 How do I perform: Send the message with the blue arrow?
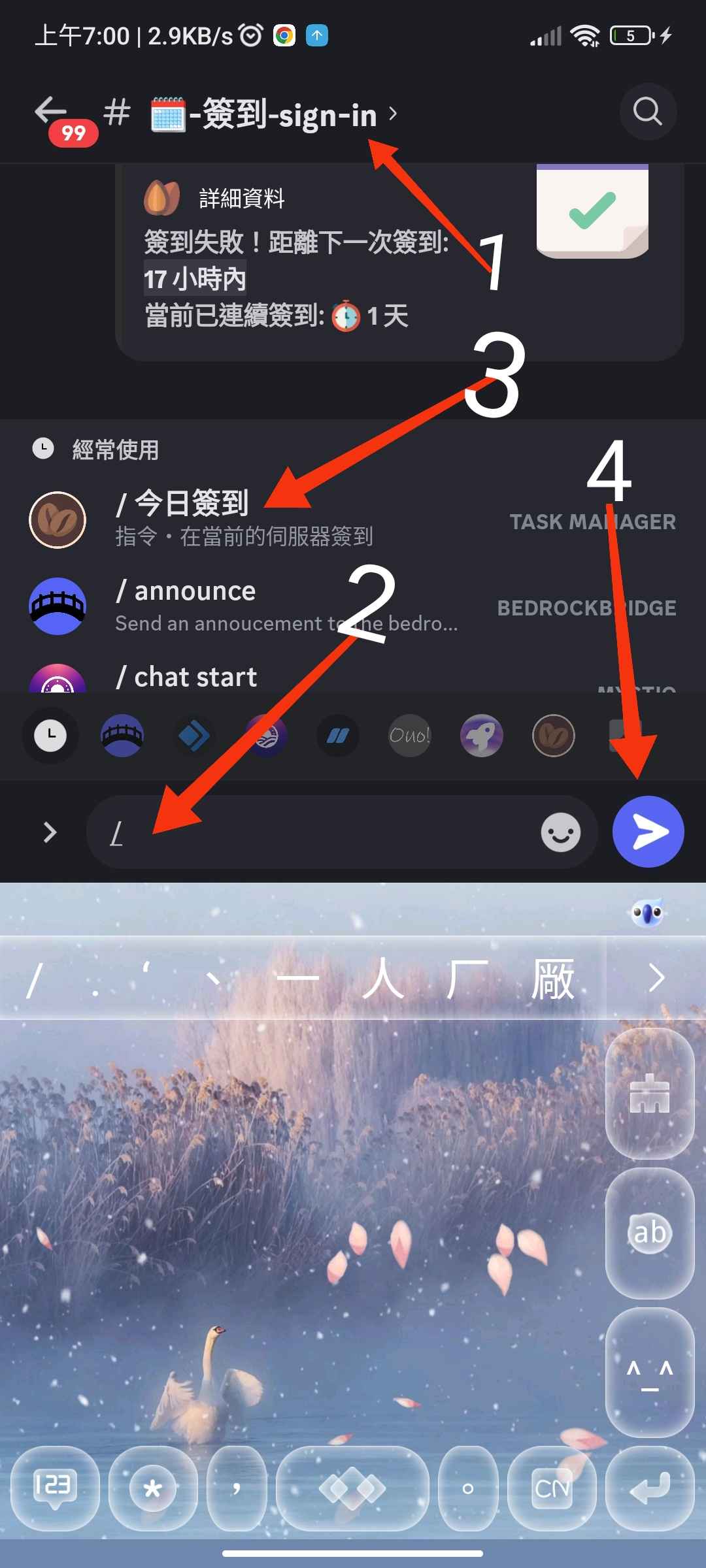click(648, 832)
